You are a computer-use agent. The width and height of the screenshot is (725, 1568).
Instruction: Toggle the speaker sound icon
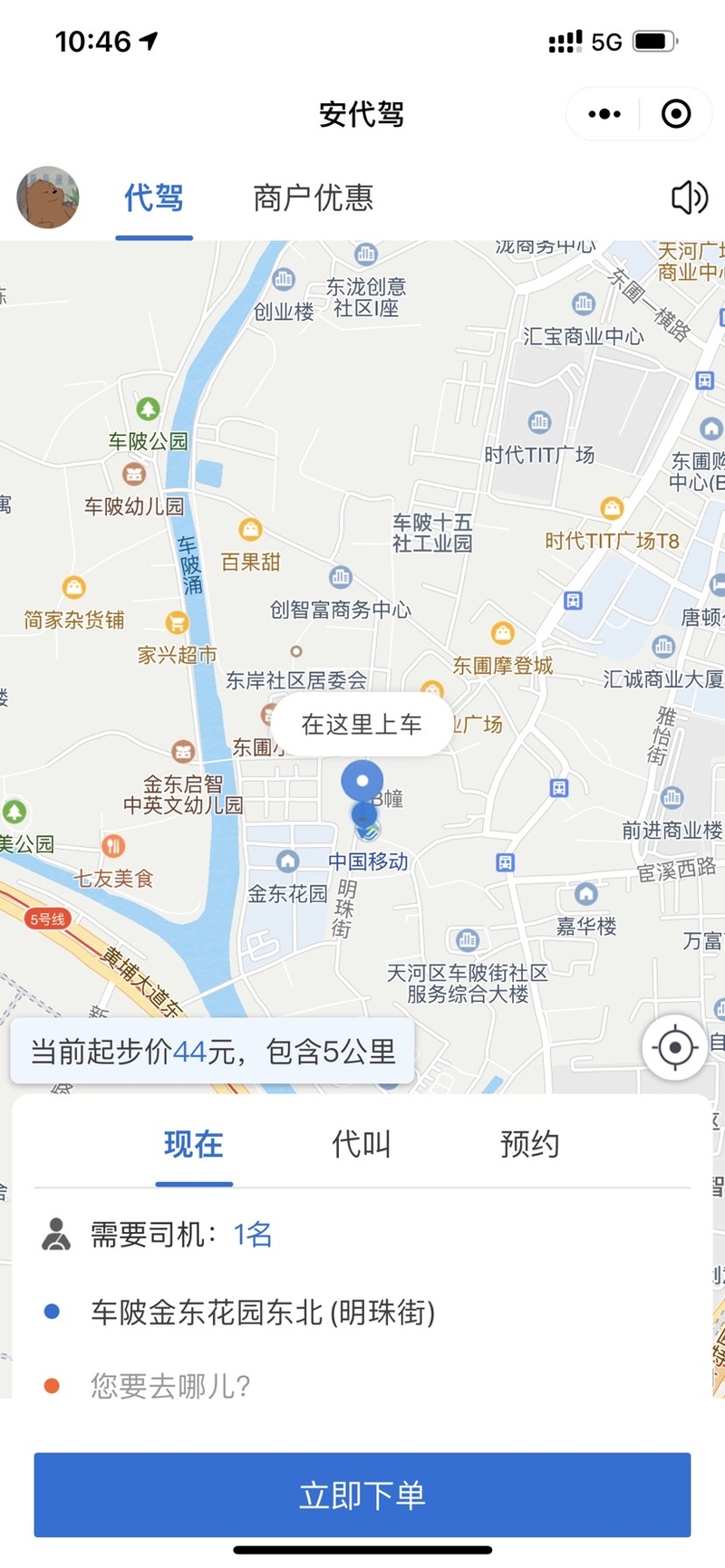click(x=689, y=197)
